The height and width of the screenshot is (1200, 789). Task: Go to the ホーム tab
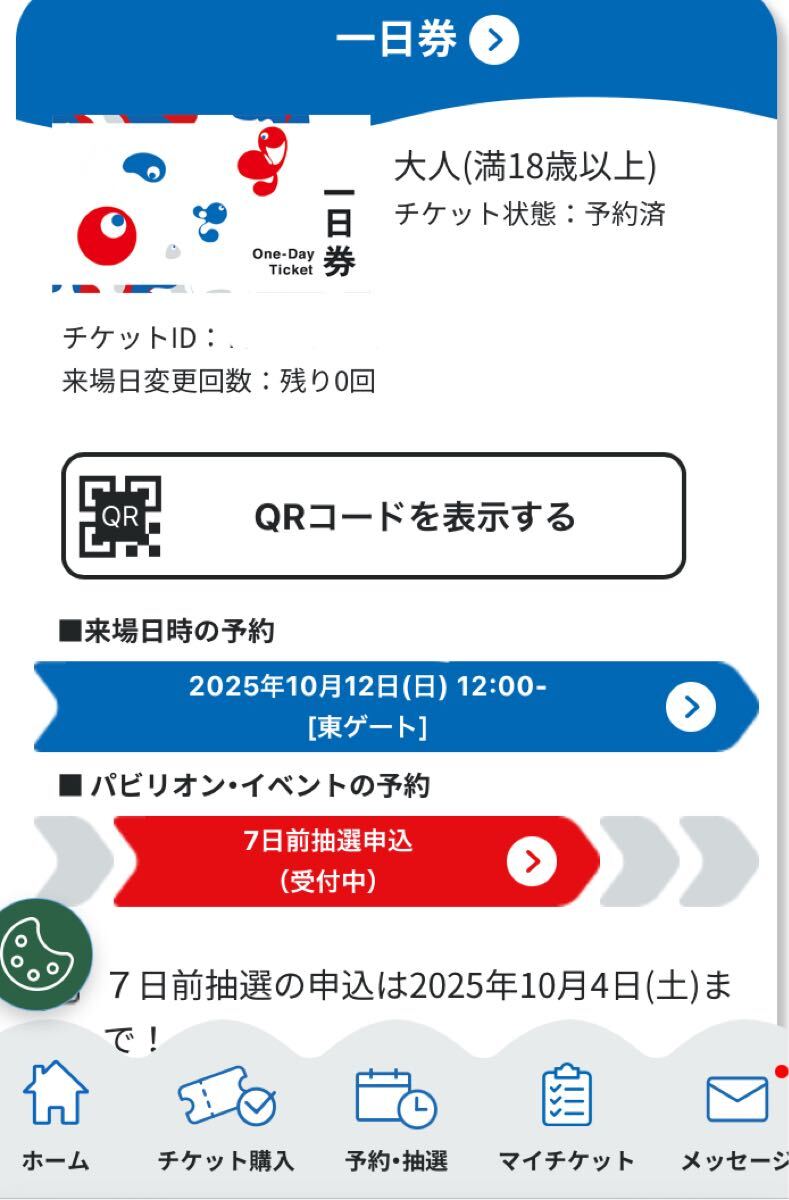coord(55,1118)
